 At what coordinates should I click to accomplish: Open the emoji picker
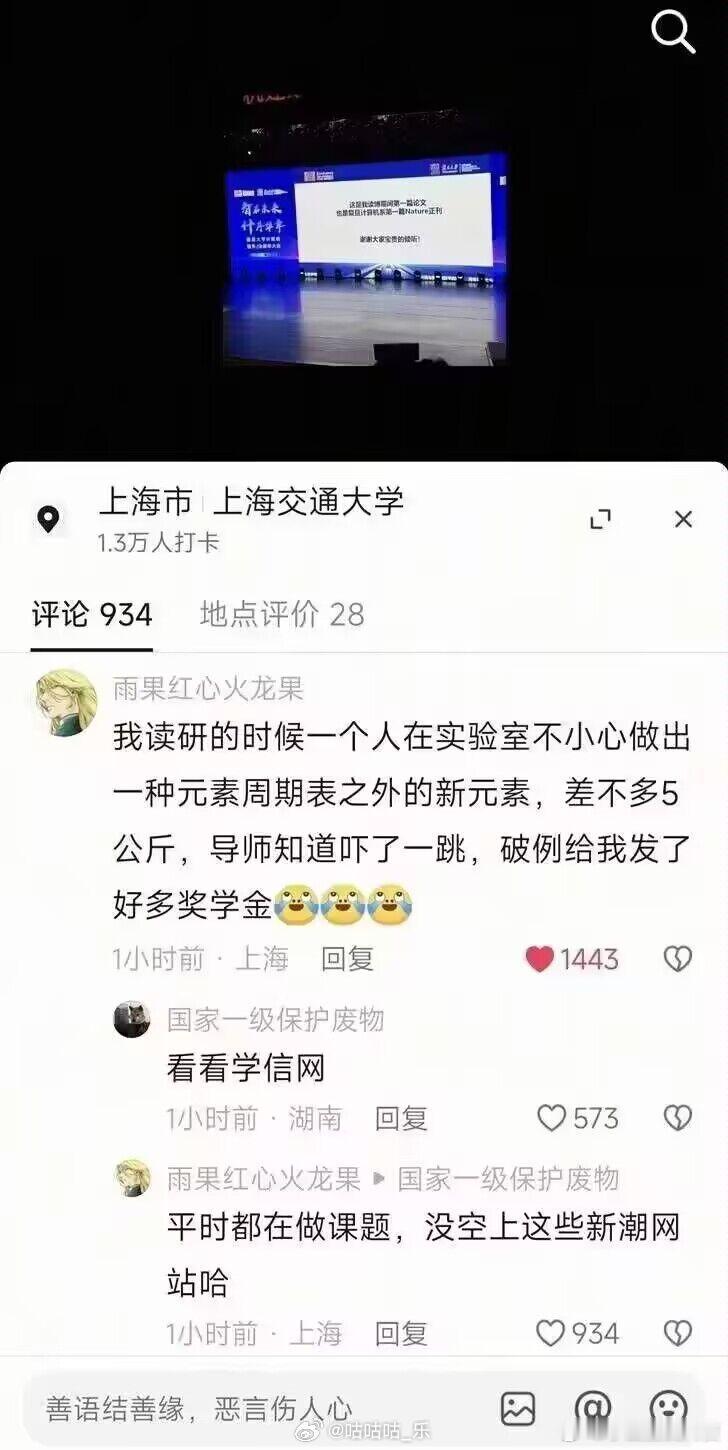668,1408
